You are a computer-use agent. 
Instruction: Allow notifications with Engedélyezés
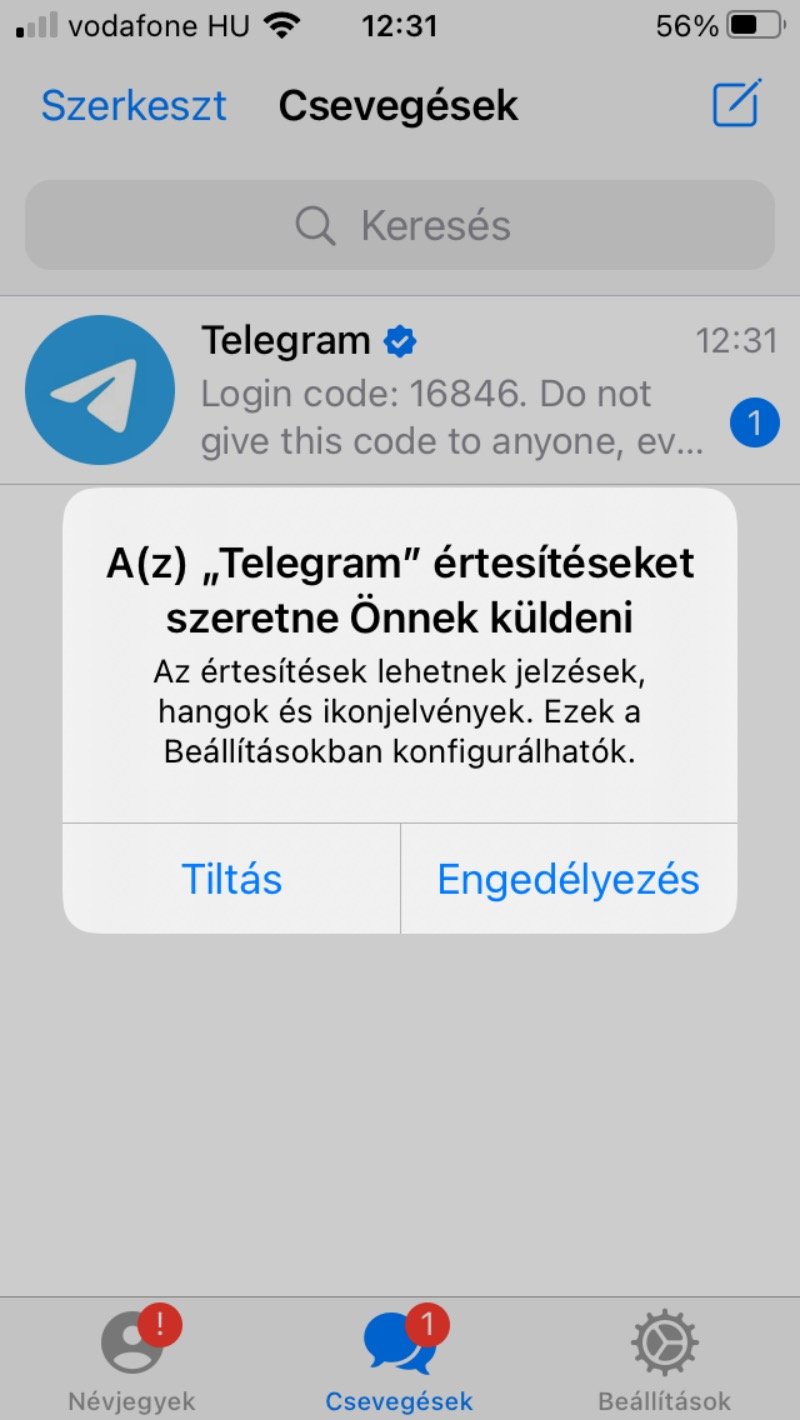[x=568, y=879]
